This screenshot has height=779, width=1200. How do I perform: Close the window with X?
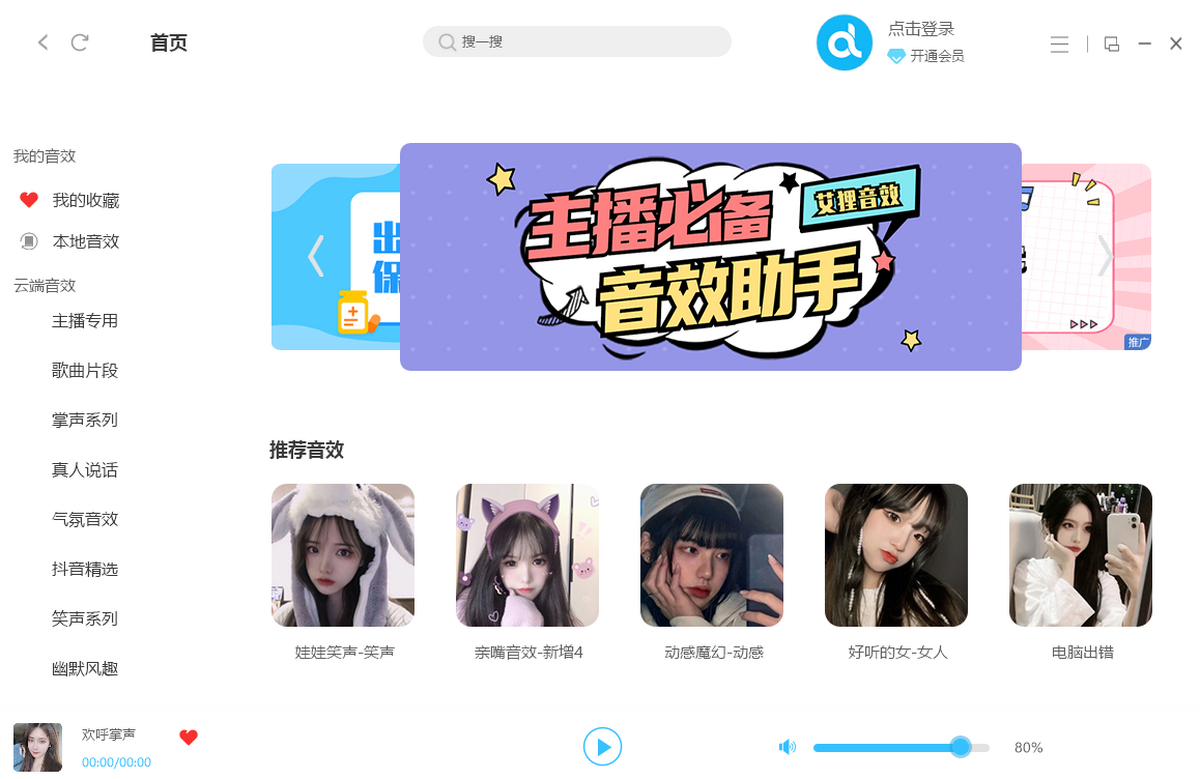[1176, 43]
